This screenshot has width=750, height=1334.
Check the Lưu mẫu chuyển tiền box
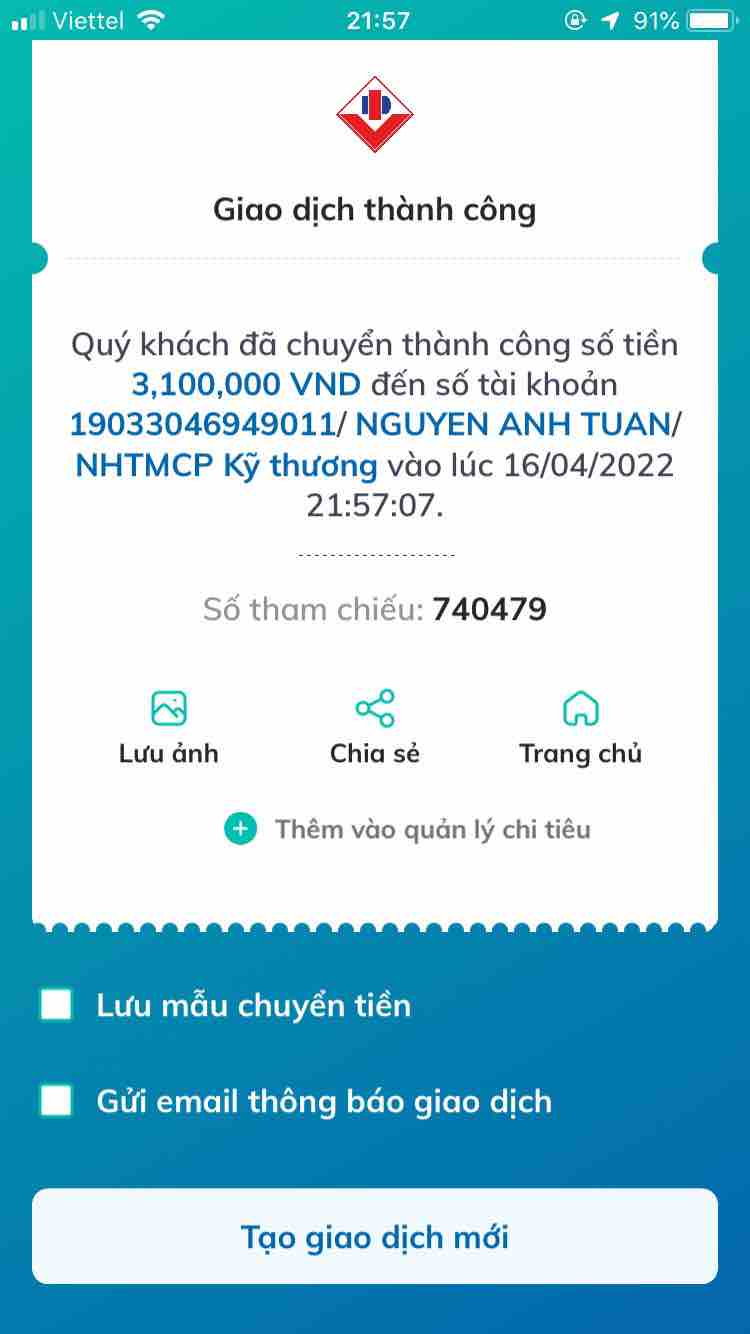pyautogui.click(x=56, y=1004)
